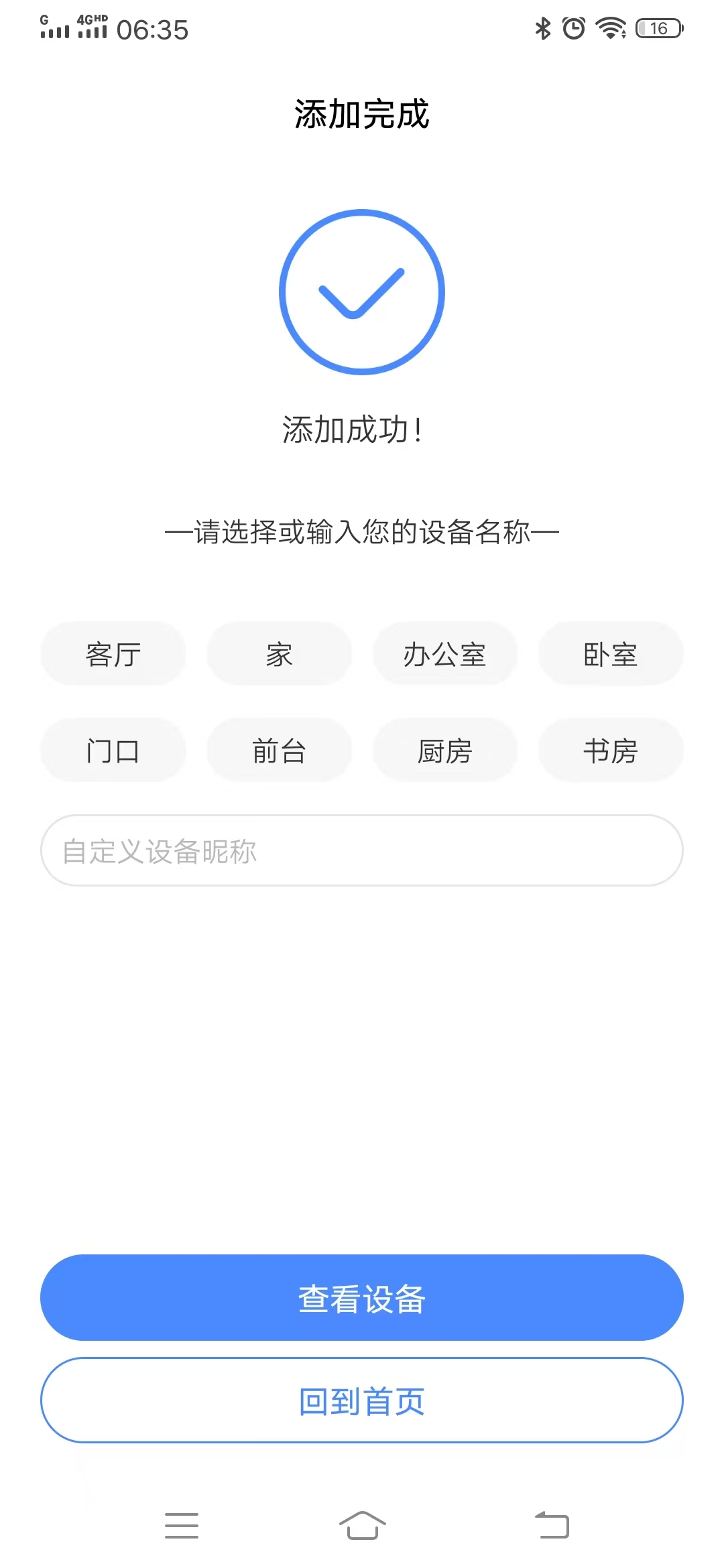The image size is (724, 1568).
Task: Tap the 门口 name chip
Action: click(x=113, y=750)
